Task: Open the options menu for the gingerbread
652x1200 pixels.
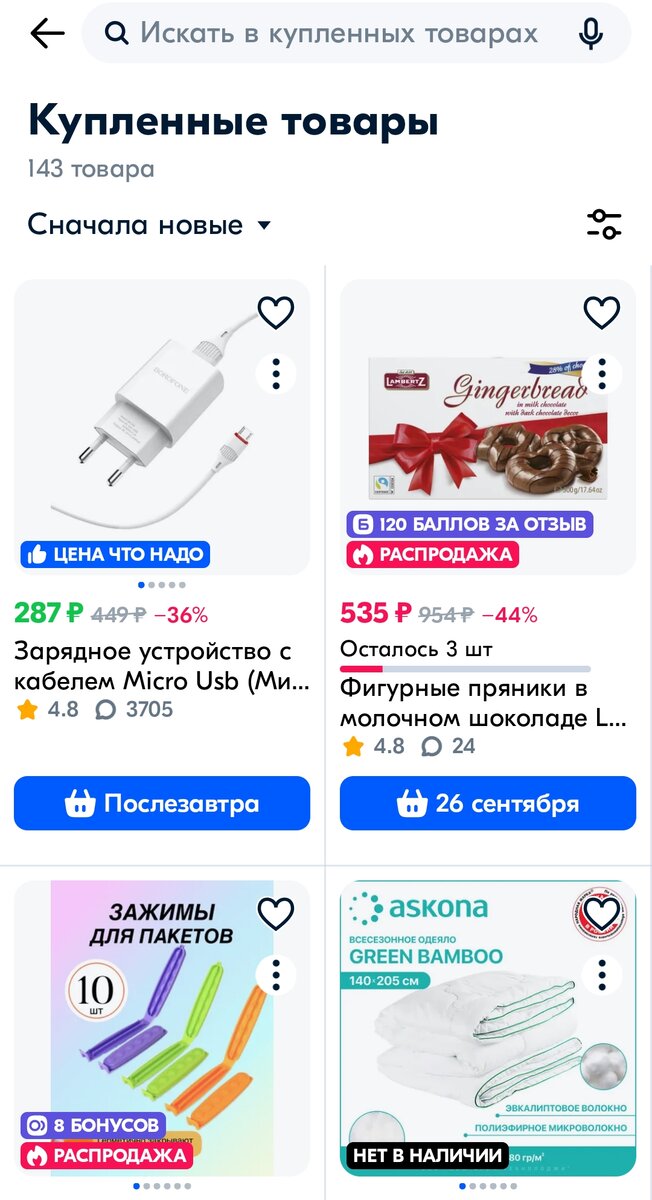Action: 601,374
